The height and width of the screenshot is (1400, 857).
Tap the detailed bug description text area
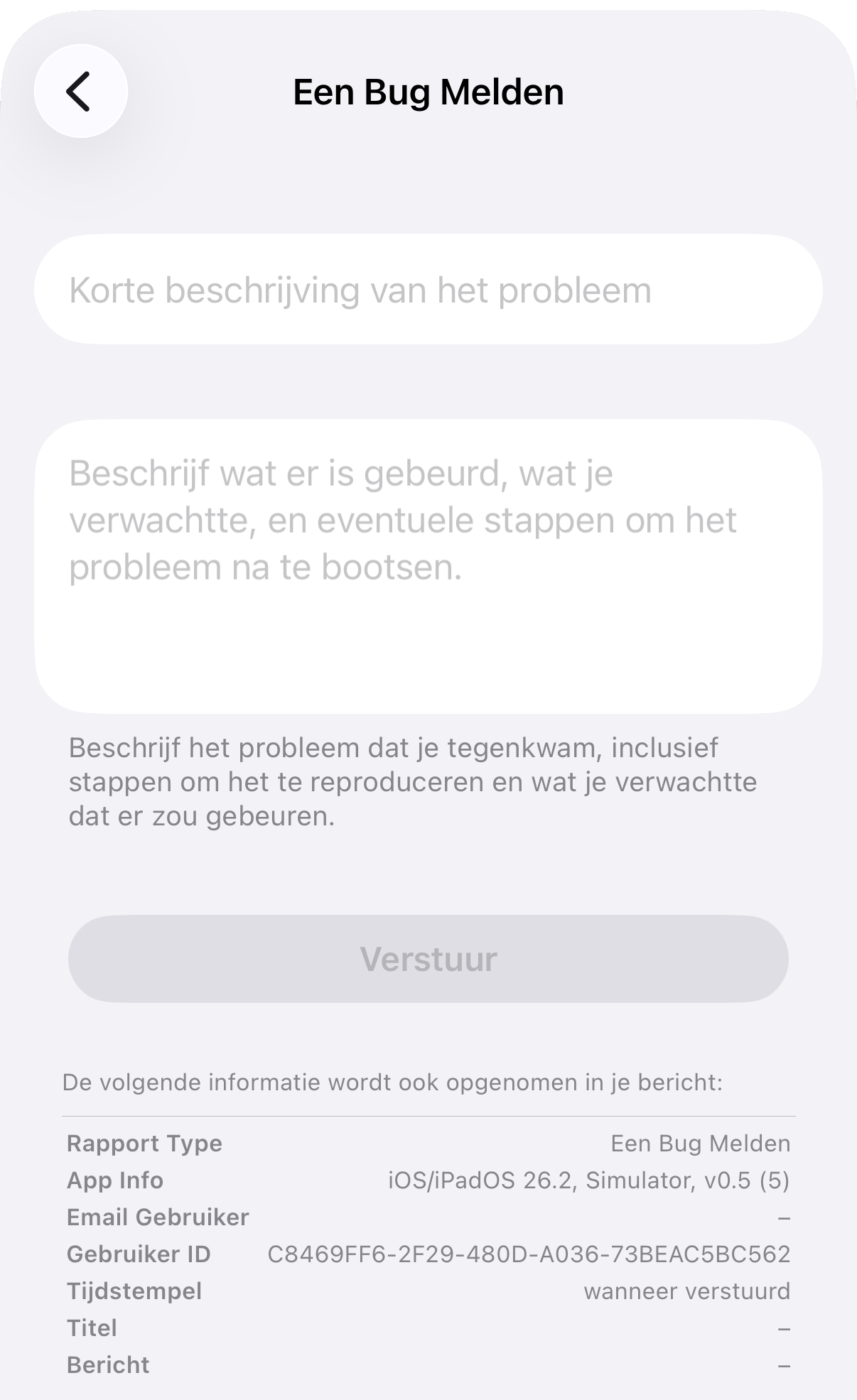(x=428, y=565)
